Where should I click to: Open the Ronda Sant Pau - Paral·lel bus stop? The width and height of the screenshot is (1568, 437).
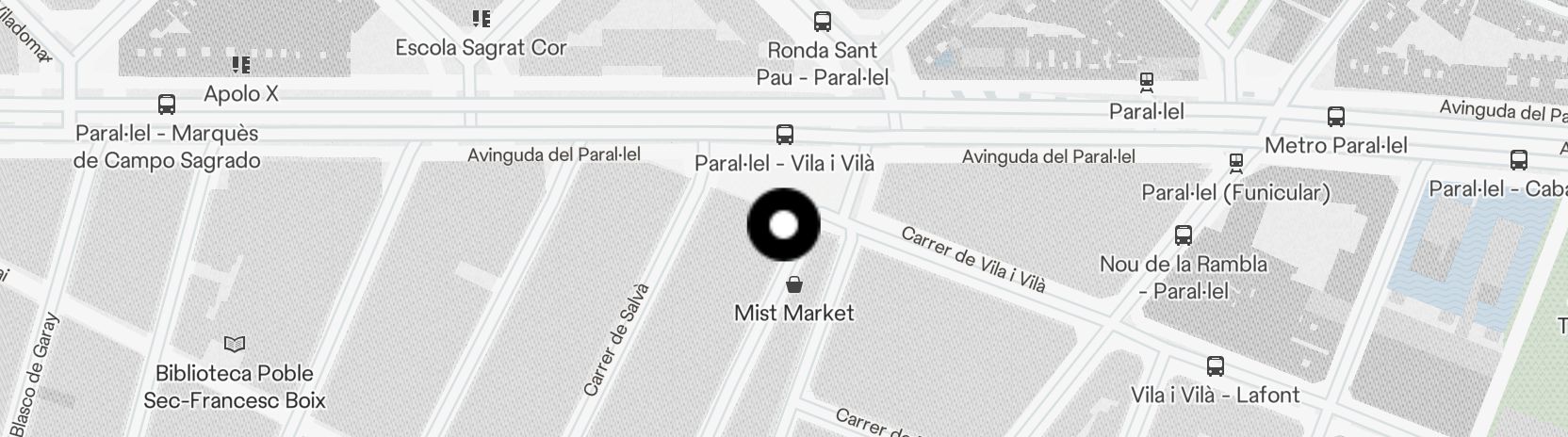822,22
